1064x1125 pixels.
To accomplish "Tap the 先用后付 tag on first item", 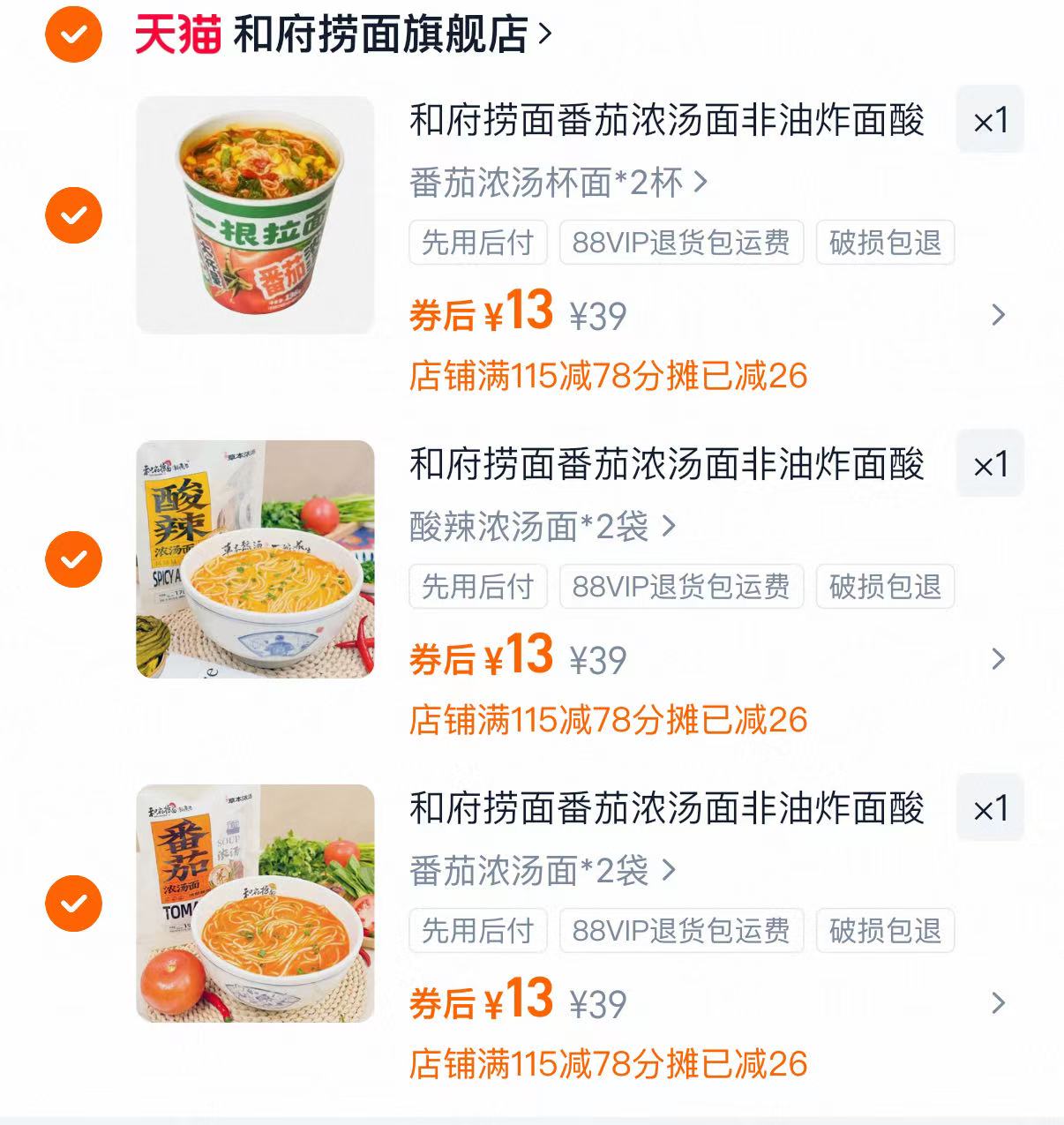I will pos(477,244).
